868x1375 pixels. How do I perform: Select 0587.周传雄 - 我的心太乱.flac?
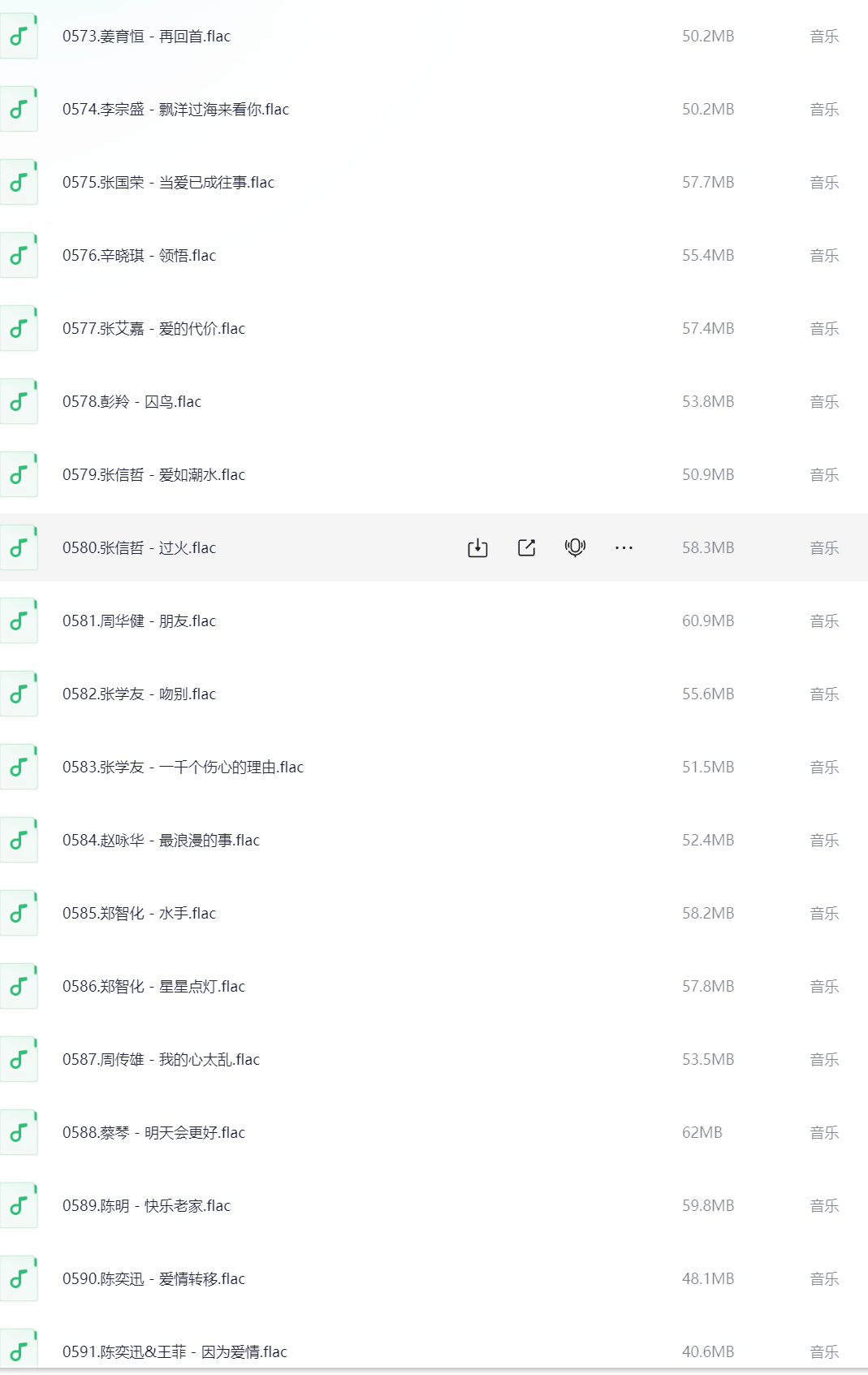(161, 1060)
